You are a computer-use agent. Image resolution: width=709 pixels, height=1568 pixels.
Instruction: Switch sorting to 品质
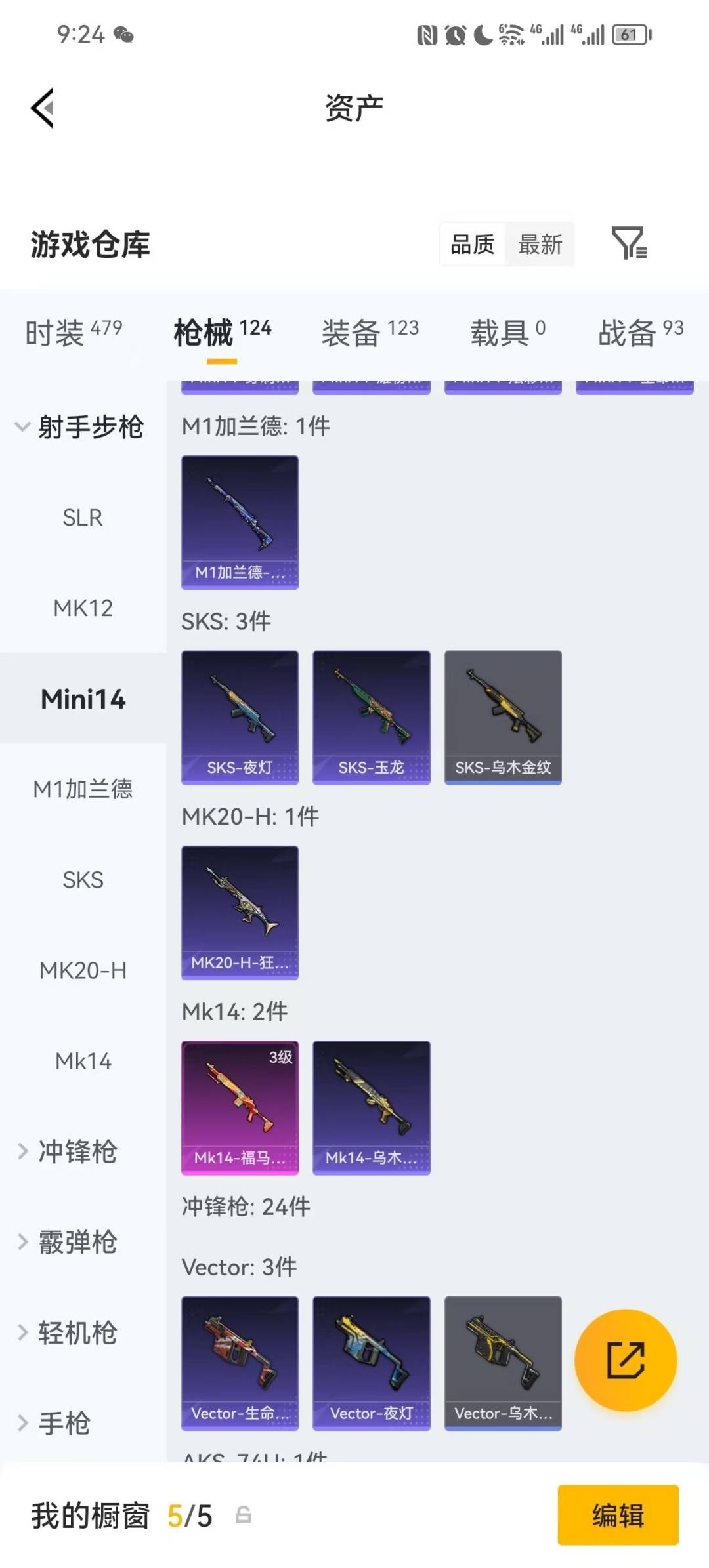pos(471,244)
